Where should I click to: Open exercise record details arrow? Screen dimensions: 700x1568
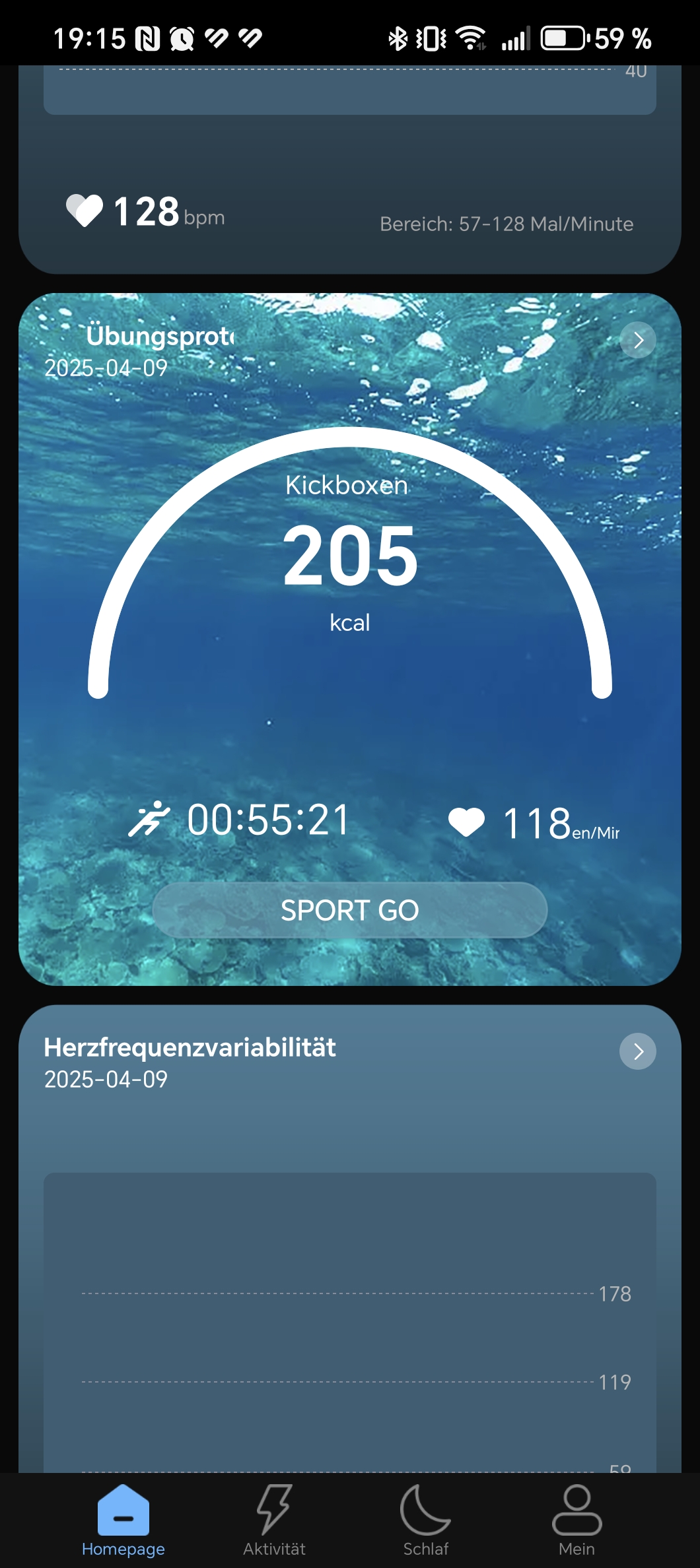pyautogui.click(x=638, y=340)
